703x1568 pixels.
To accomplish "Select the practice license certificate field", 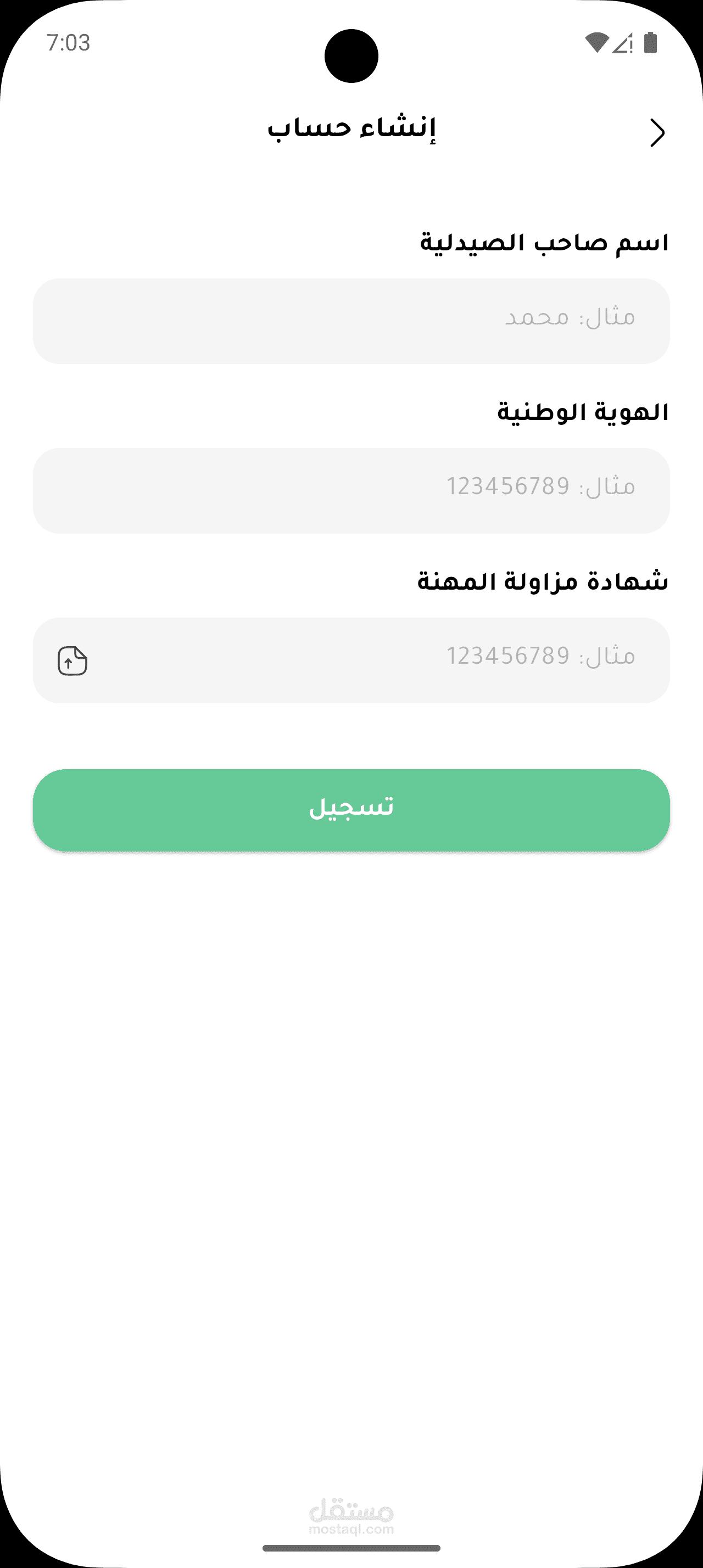I will click(351, 660).
